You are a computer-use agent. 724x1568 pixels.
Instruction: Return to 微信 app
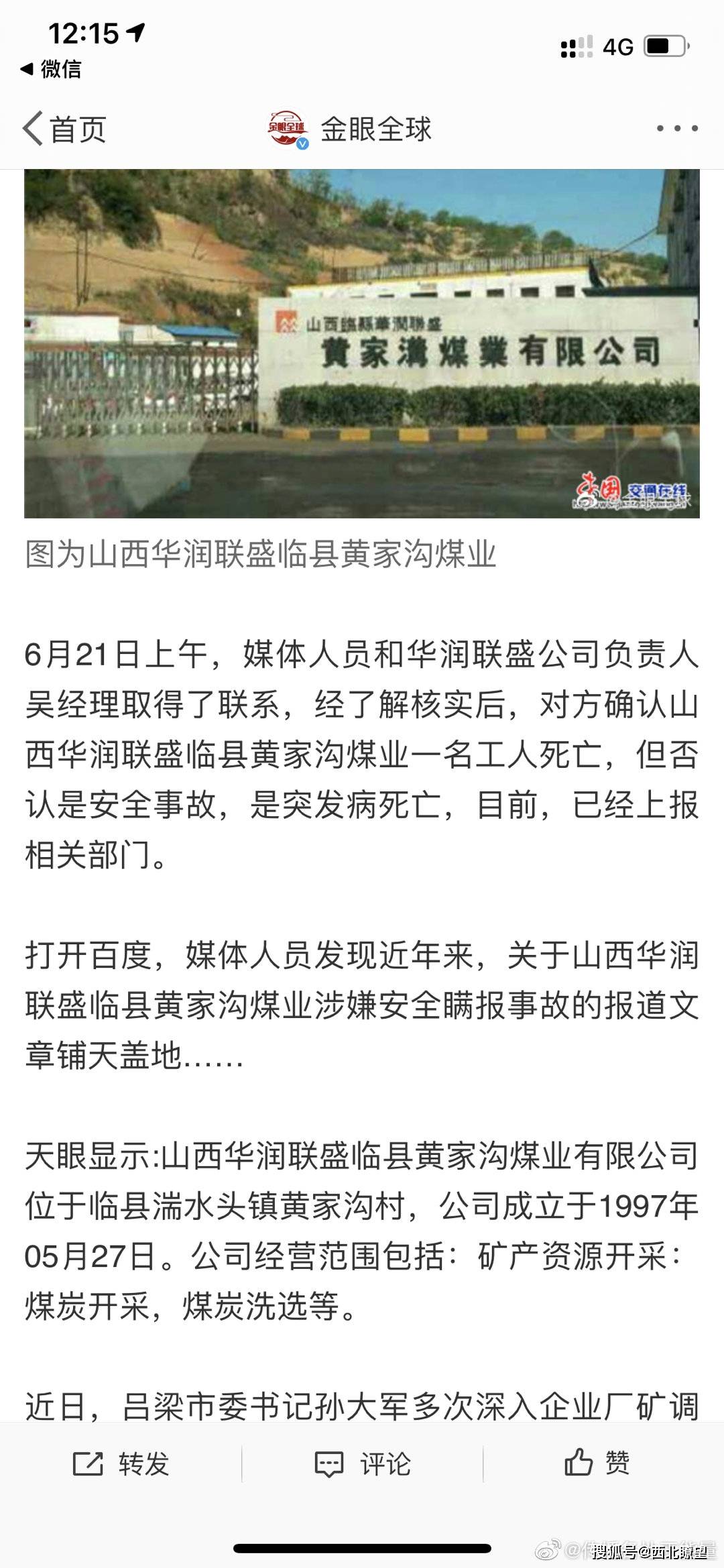click(x=51, y=69)
